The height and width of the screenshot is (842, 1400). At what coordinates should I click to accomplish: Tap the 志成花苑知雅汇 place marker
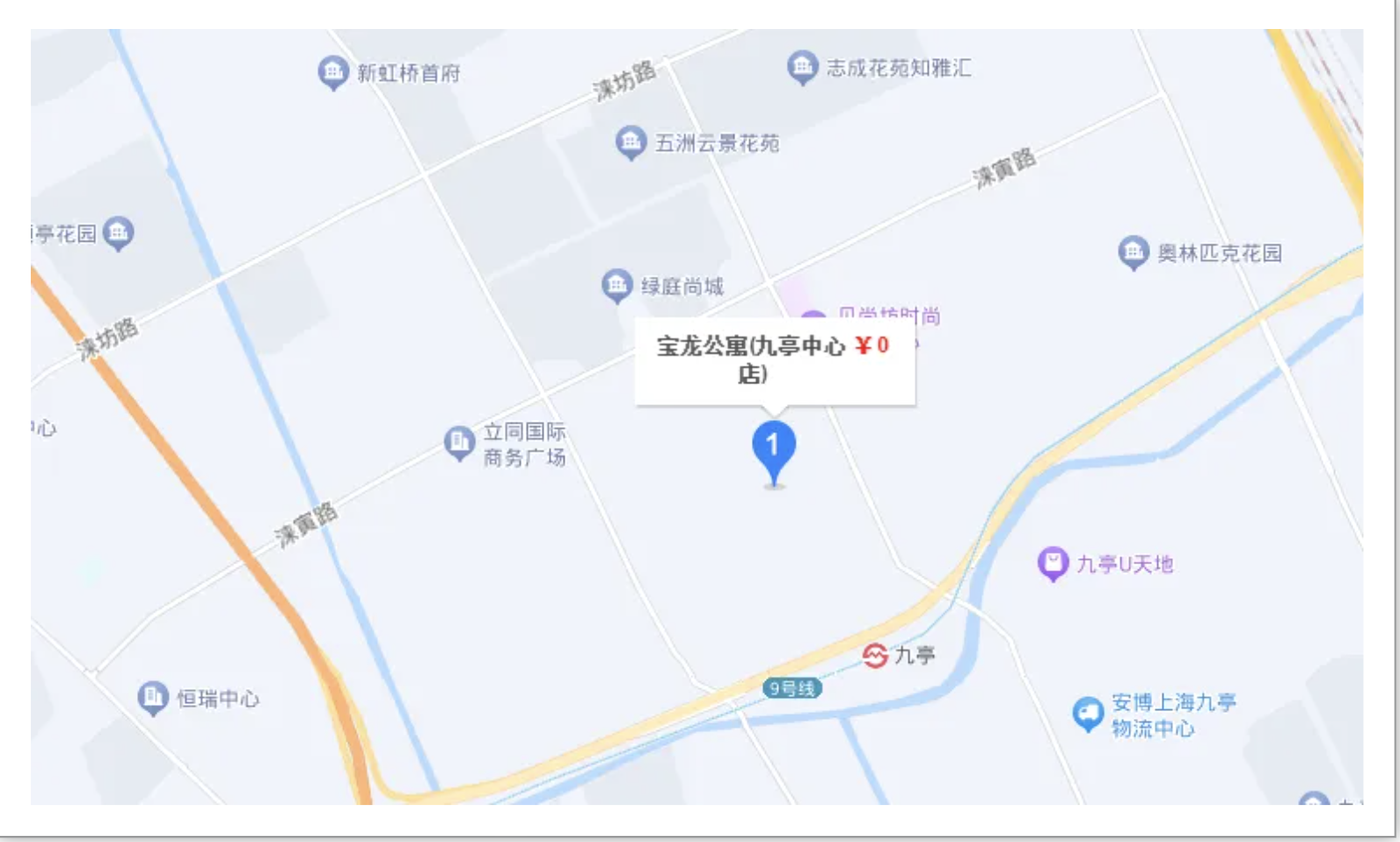coord(802,67)
